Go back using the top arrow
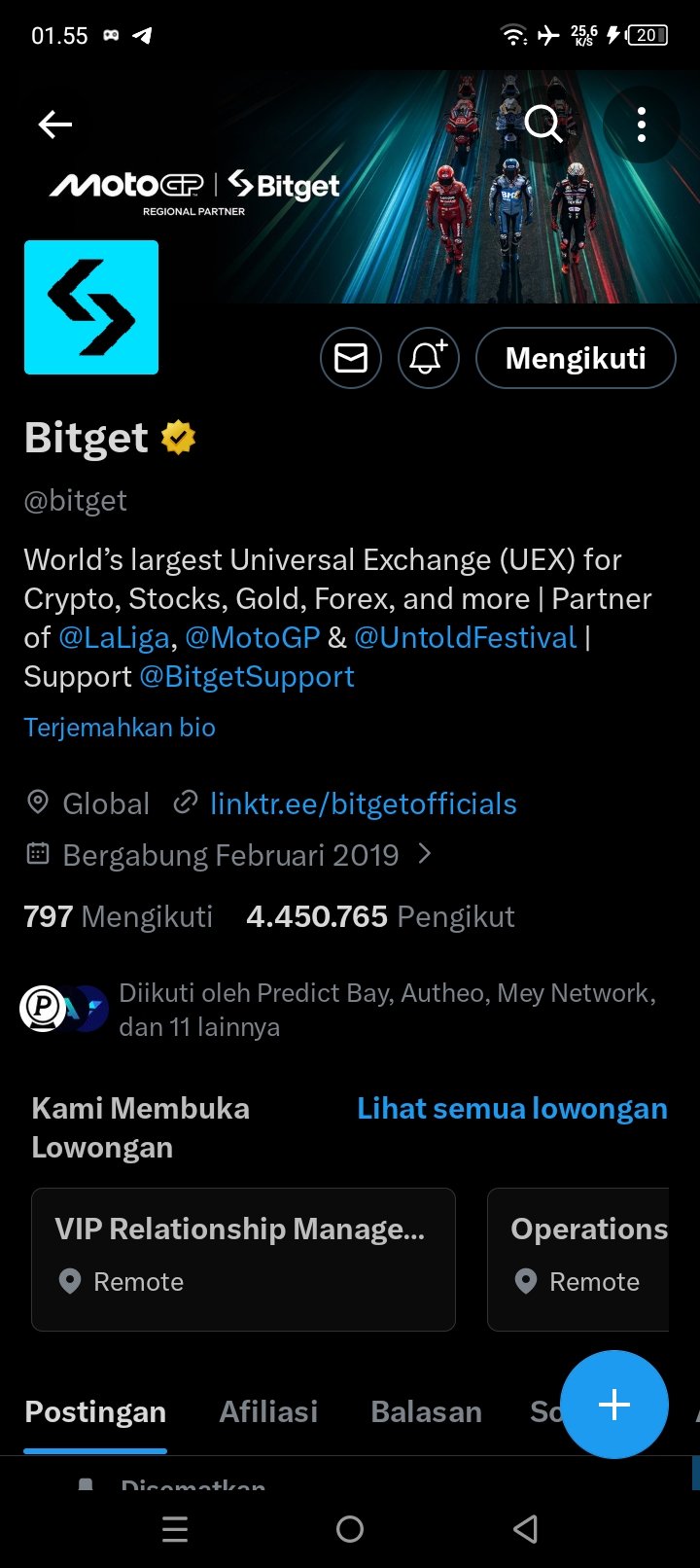This screenshot has height=1568, width=700. (x=55, y=125)
